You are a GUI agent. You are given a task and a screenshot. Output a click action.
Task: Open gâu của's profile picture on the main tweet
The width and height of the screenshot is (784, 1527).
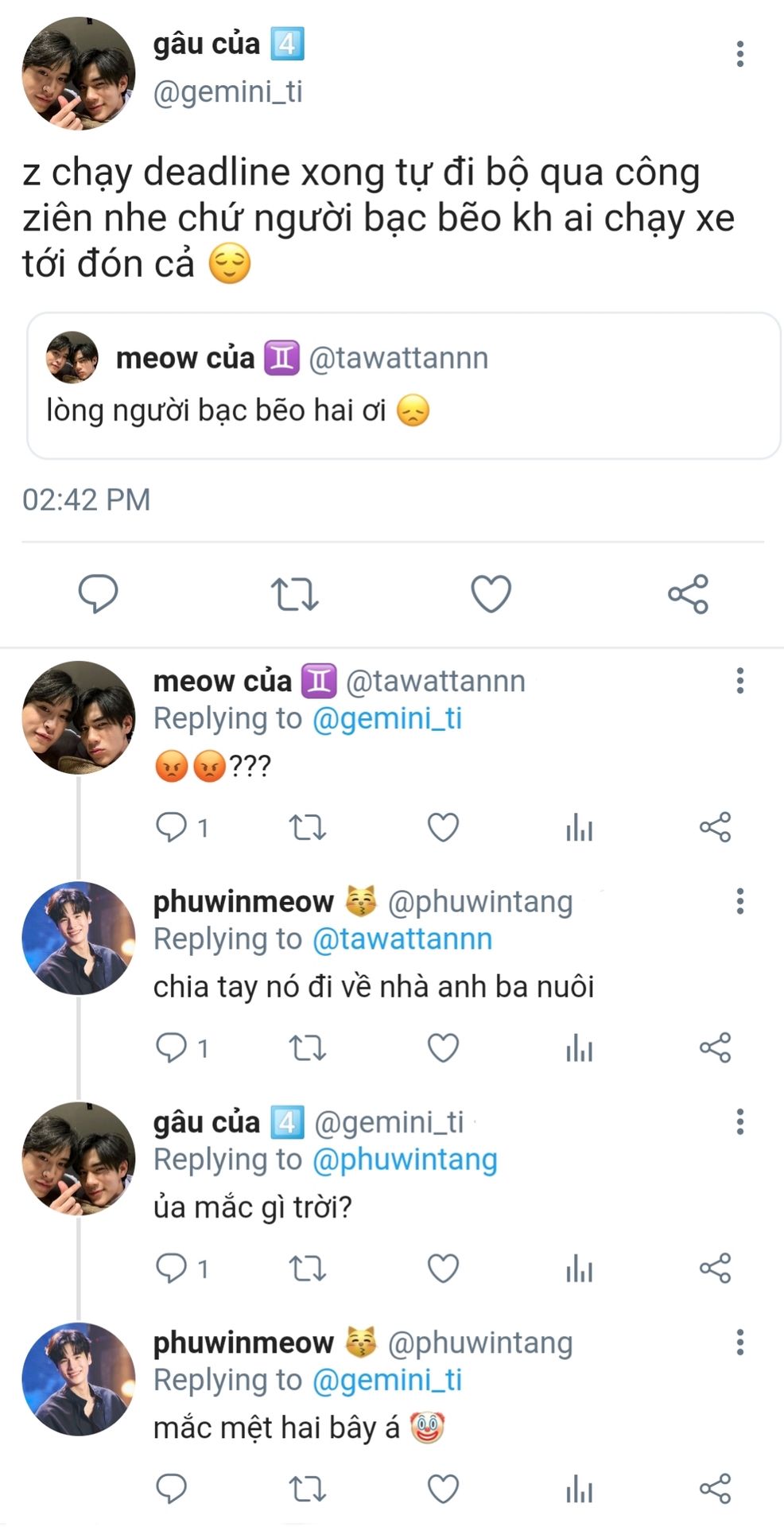coord(79,73)
